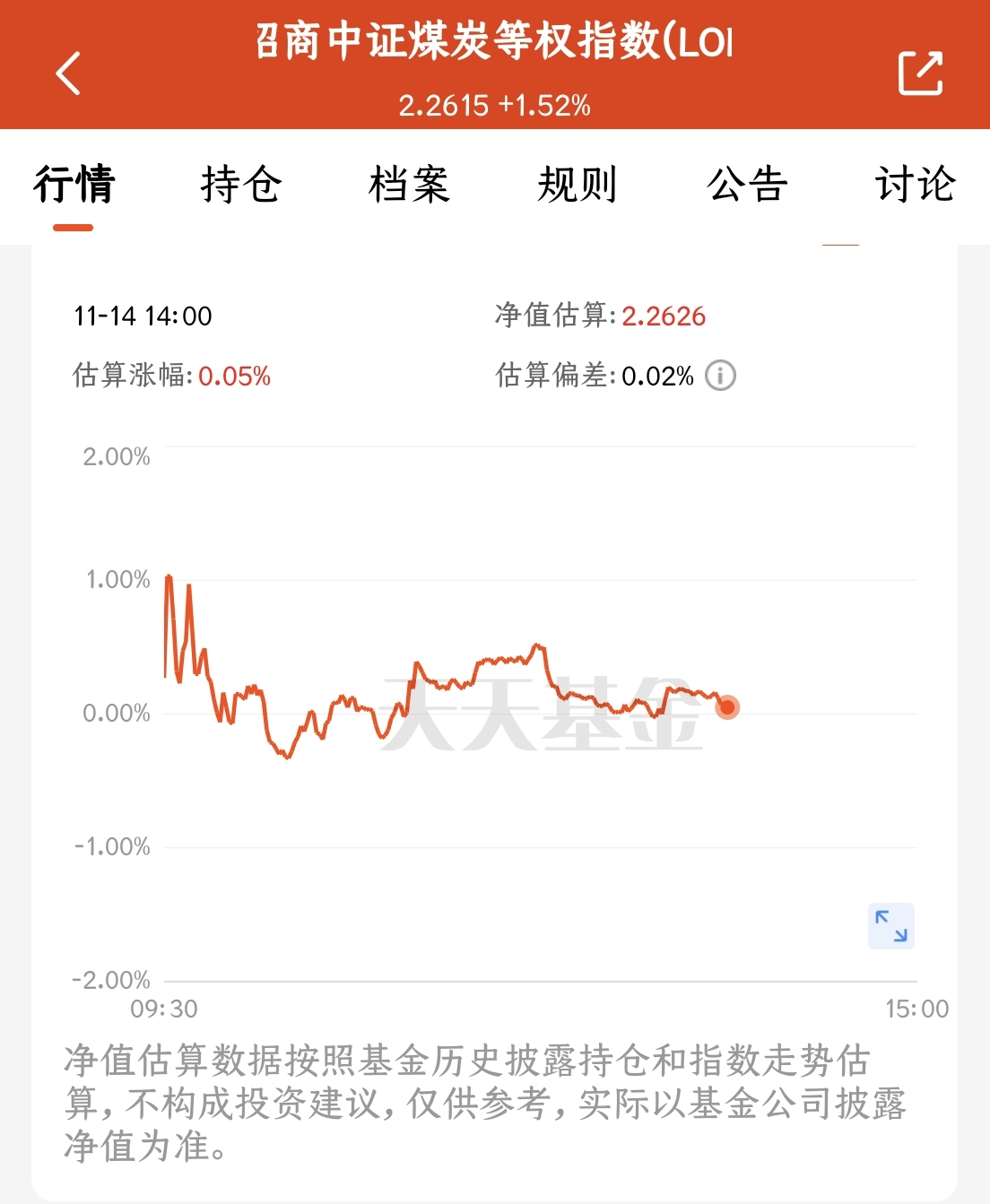The width and height of the screenshot is (990, 1204).
Task: Select the 规则 tab
Action: pos(577,185)
